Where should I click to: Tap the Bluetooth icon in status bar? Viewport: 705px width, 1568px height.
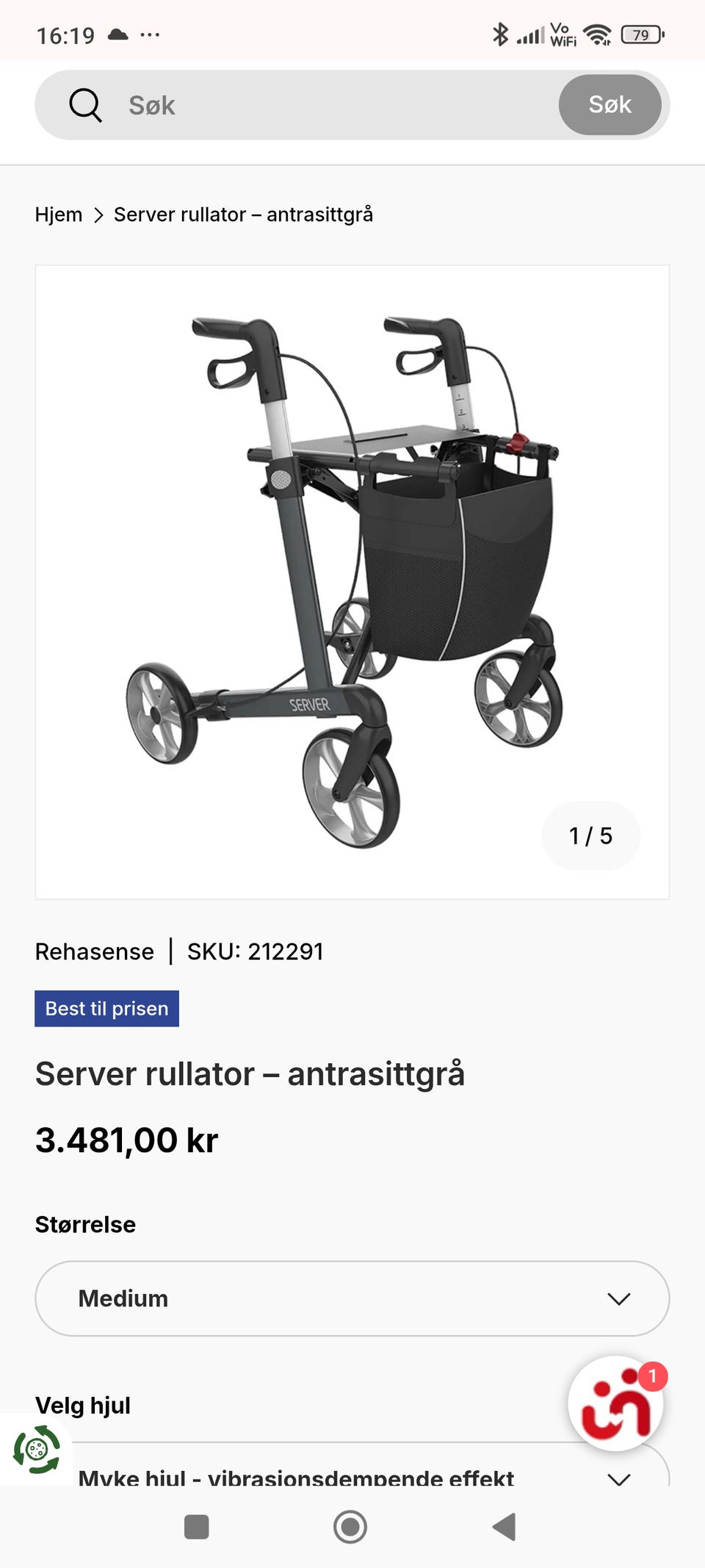(x=502, y=34)
